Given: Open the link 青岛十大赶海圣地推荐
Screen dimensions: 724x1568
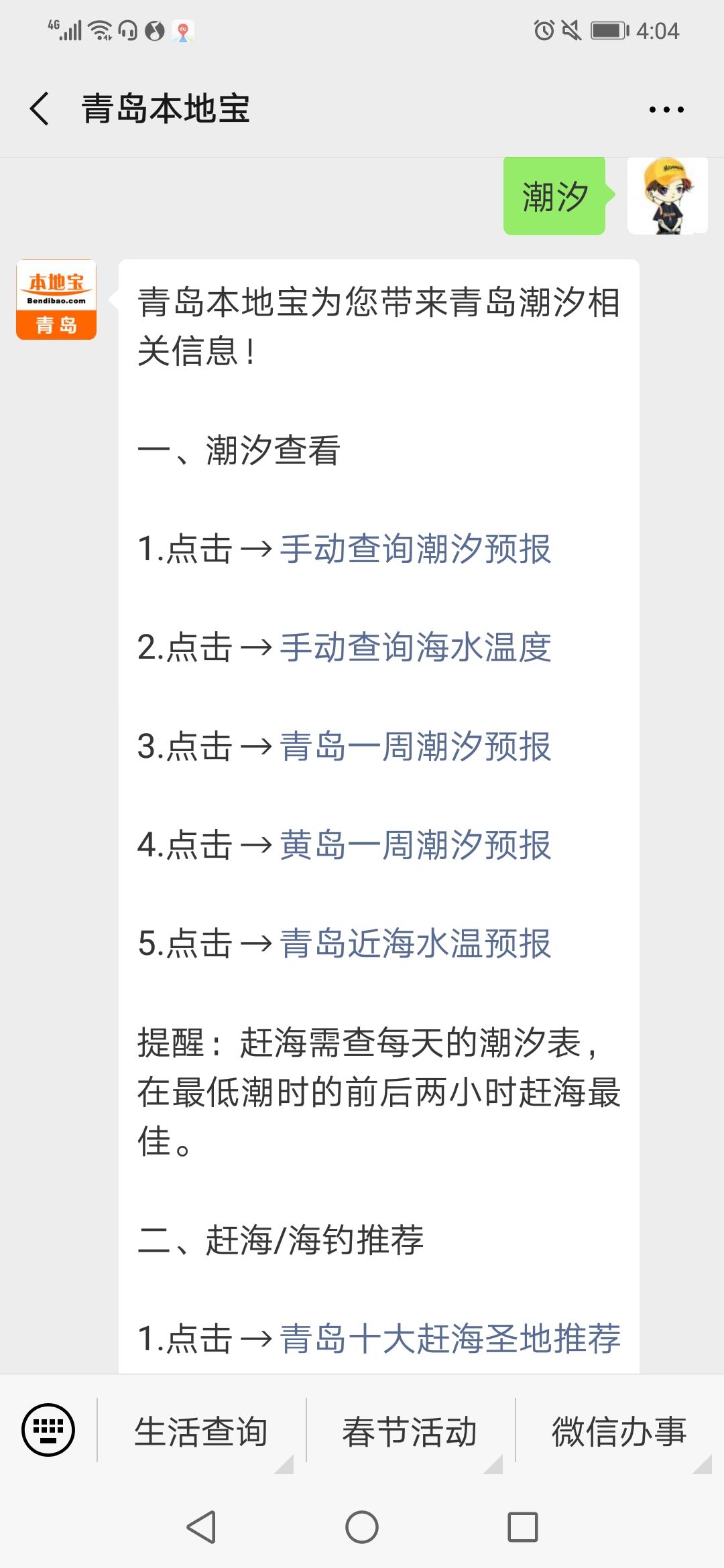Looking at the screenshot, I should [x=450, y=1338].
